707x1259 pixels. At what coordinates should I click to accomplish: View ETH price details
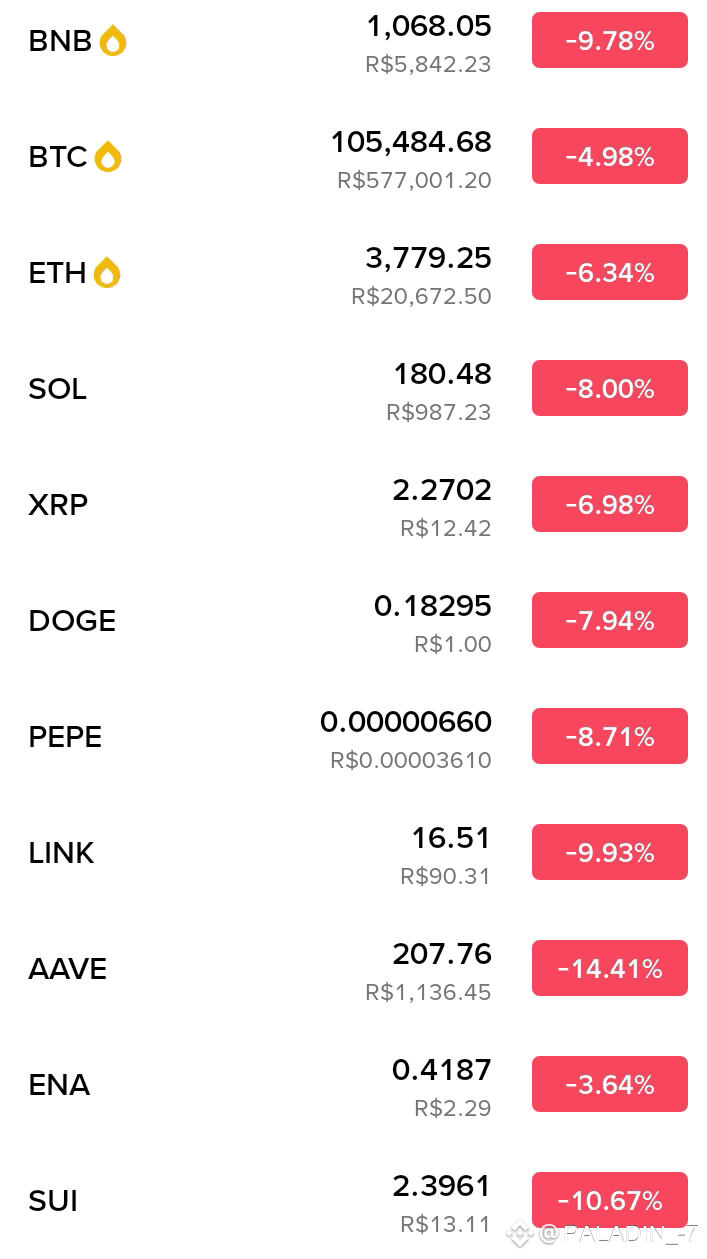[353, 273]
